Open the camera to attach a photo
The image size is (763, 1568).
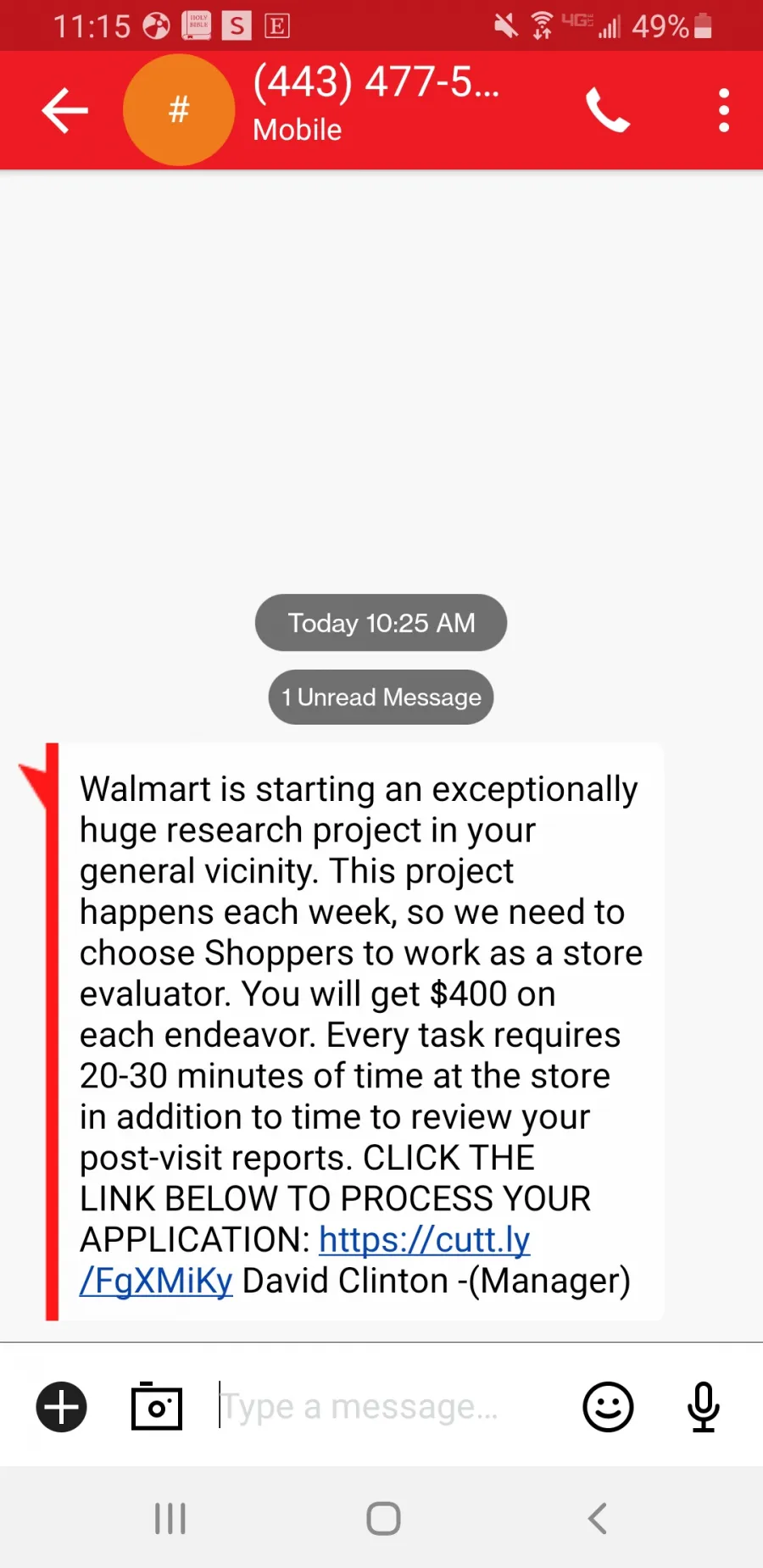(x=157, y=1406)
